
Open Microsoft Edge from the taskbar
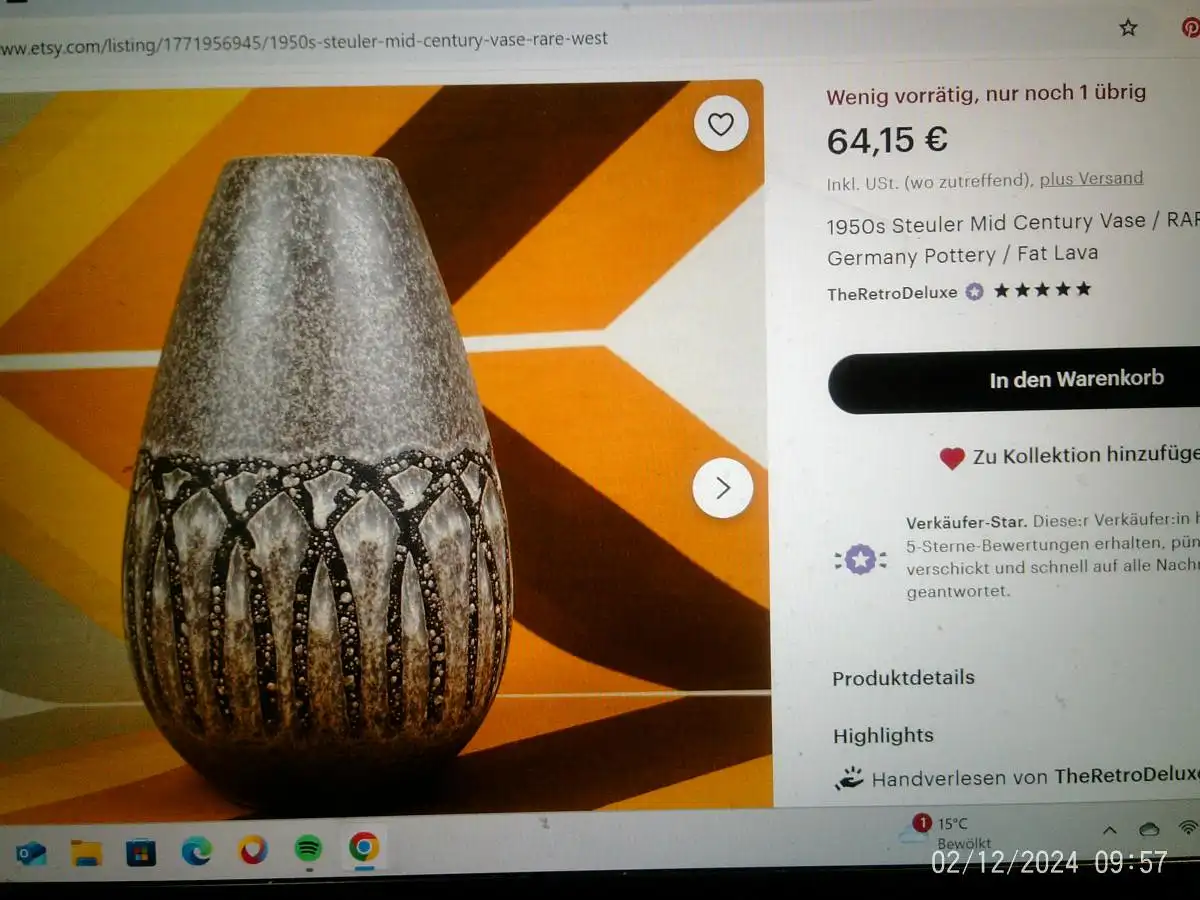196,850
